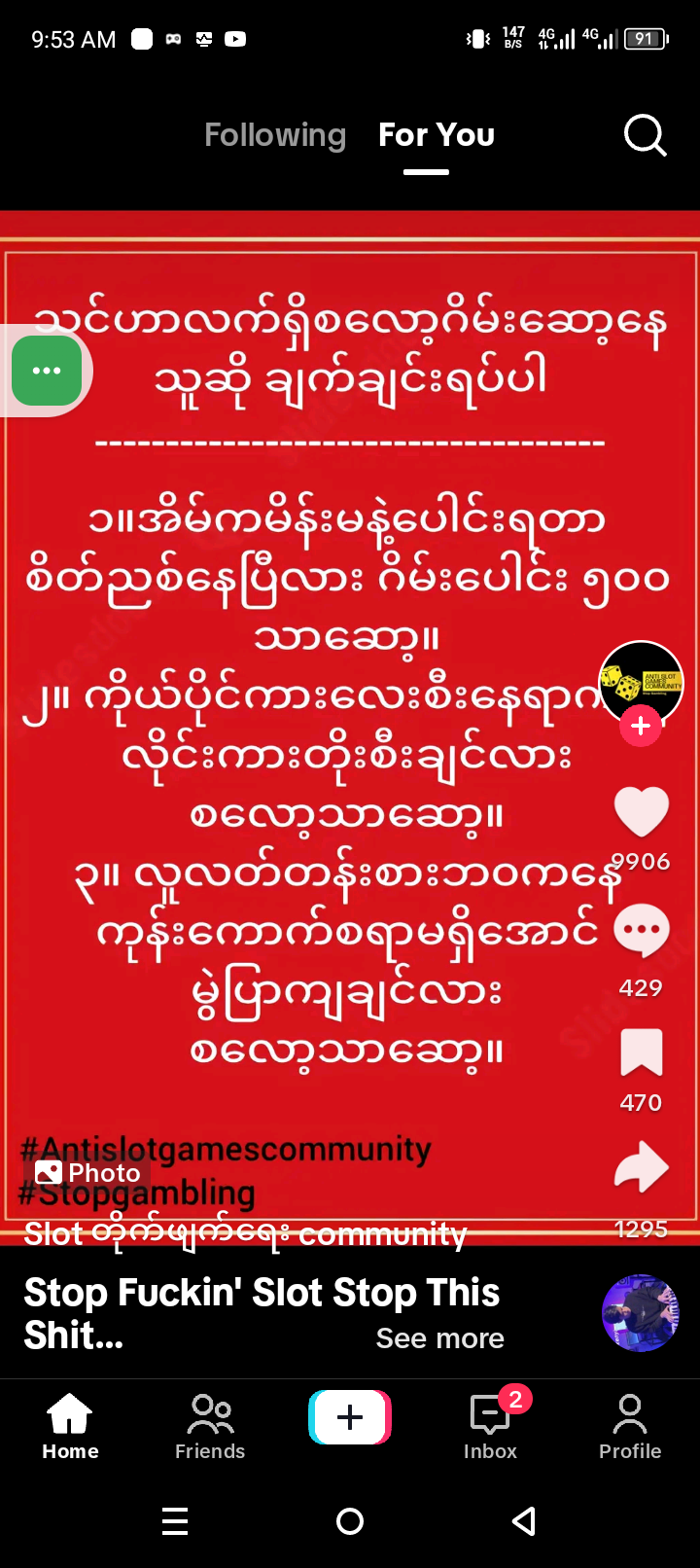Viewport: 700px width, 1568px height.
Task: Like this post with the heart
Action: point(642,812)
